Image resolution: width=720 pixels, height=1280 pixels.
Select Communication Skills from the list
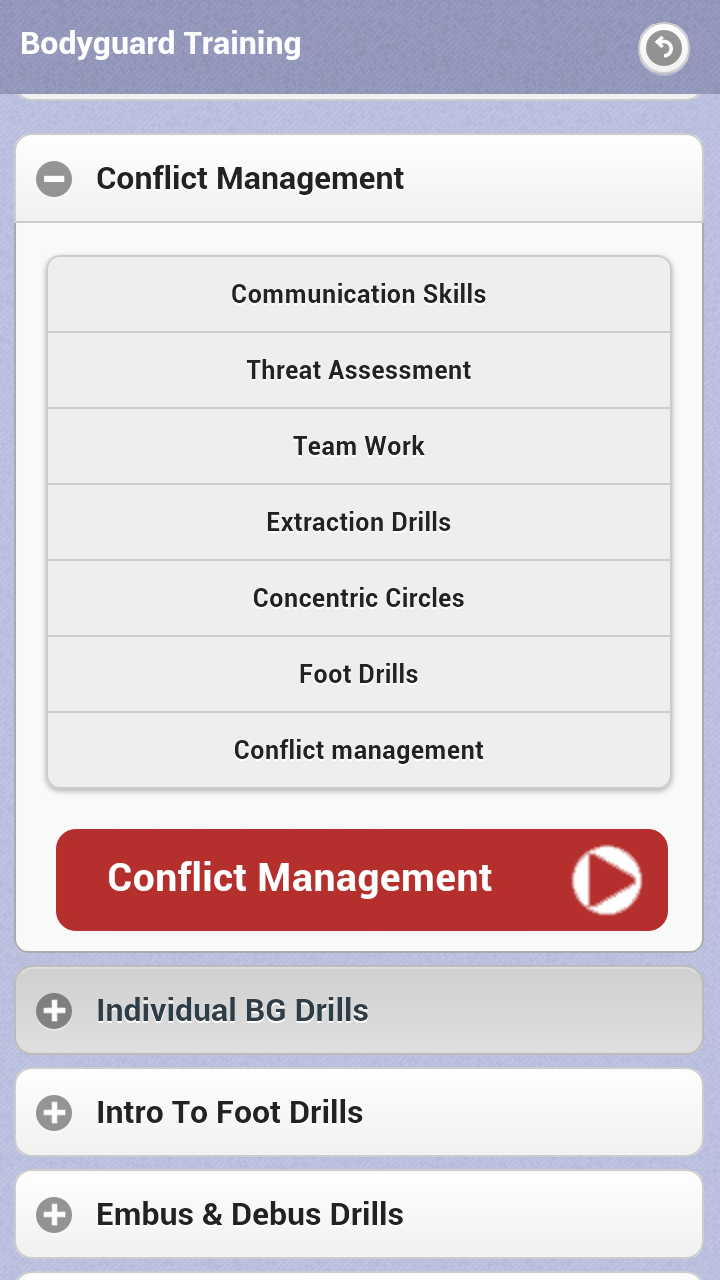[x=358, y=294]
